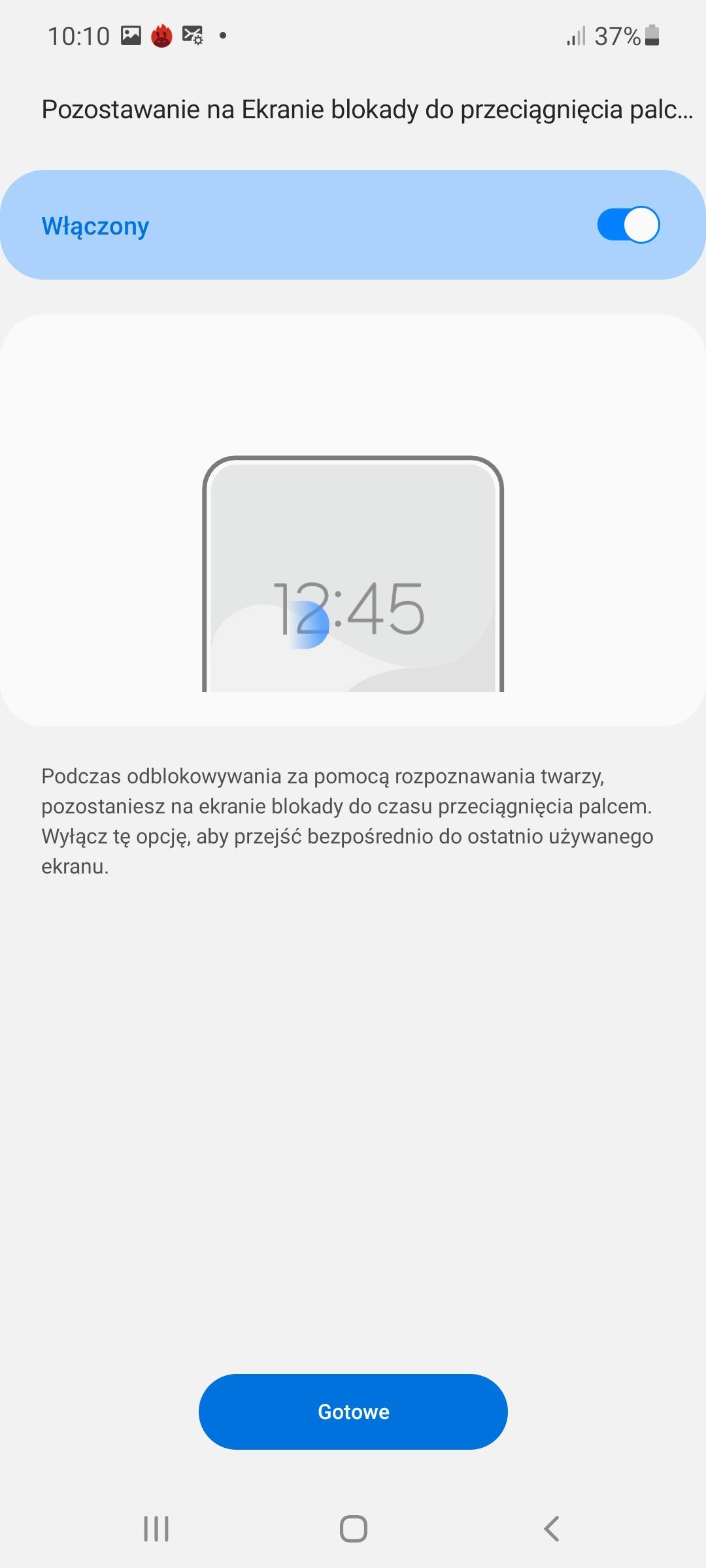Viewport: 706px width, 1568px height.
Task: Confirm with the Gotowe button
Action: click(353, 1412)
